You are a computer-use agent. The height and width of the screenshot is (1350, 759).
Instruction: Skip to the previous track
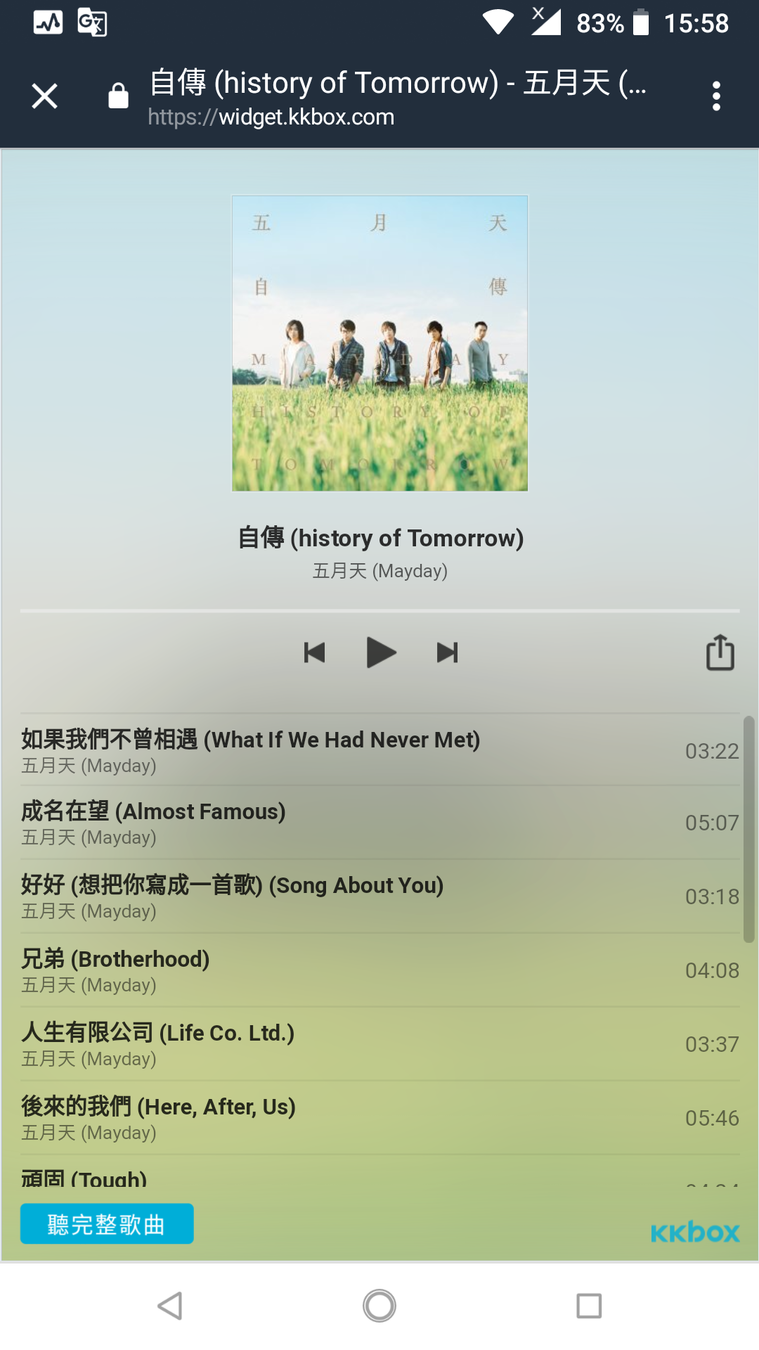coord(314,653)
